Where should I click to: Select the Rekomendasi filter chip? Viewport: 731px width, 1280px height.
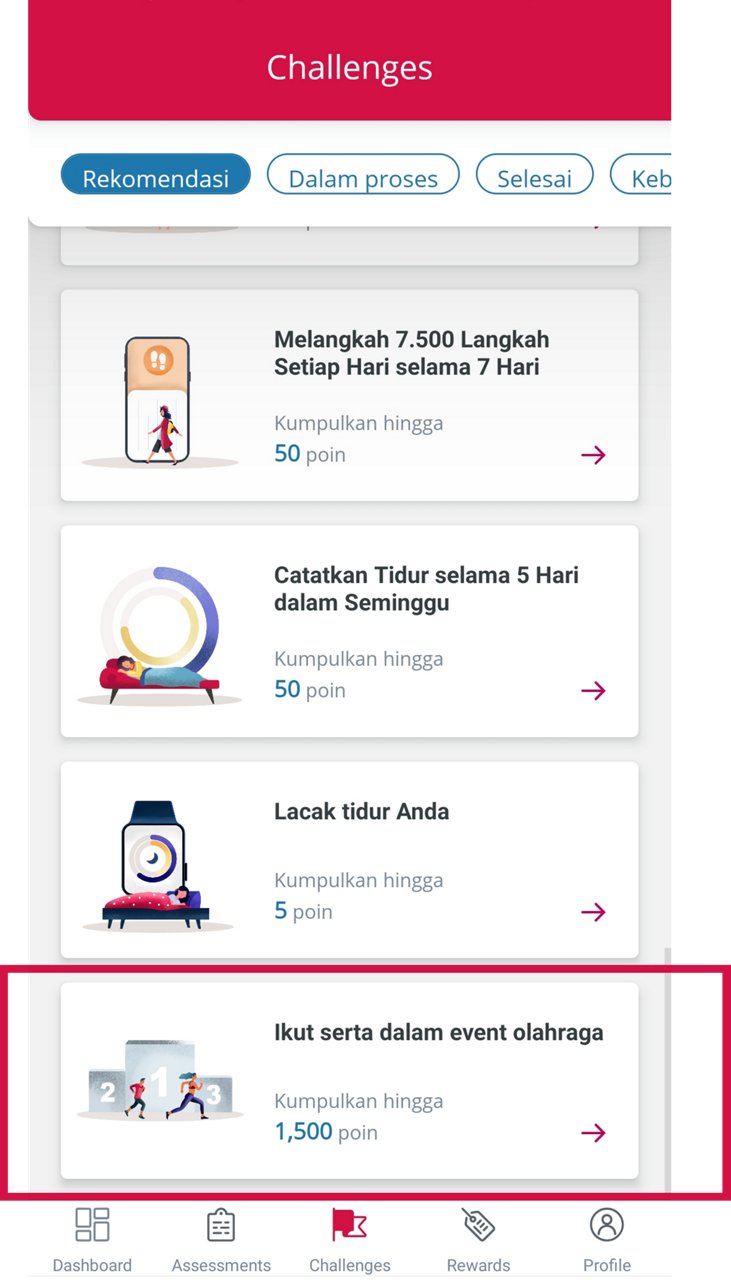point(155,177)
